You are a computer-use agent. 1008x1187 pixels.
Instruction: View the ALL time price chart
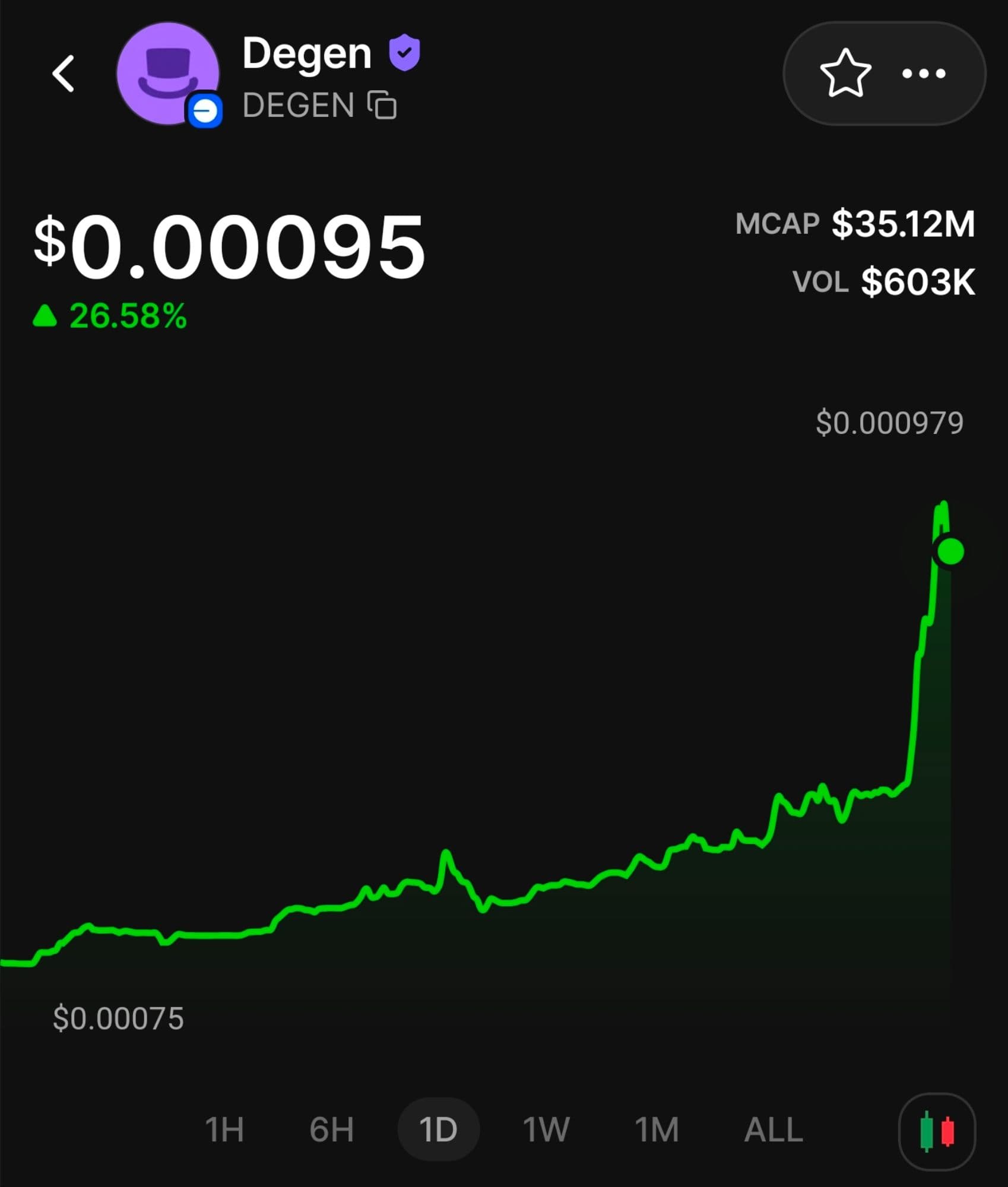point(773,1130)
